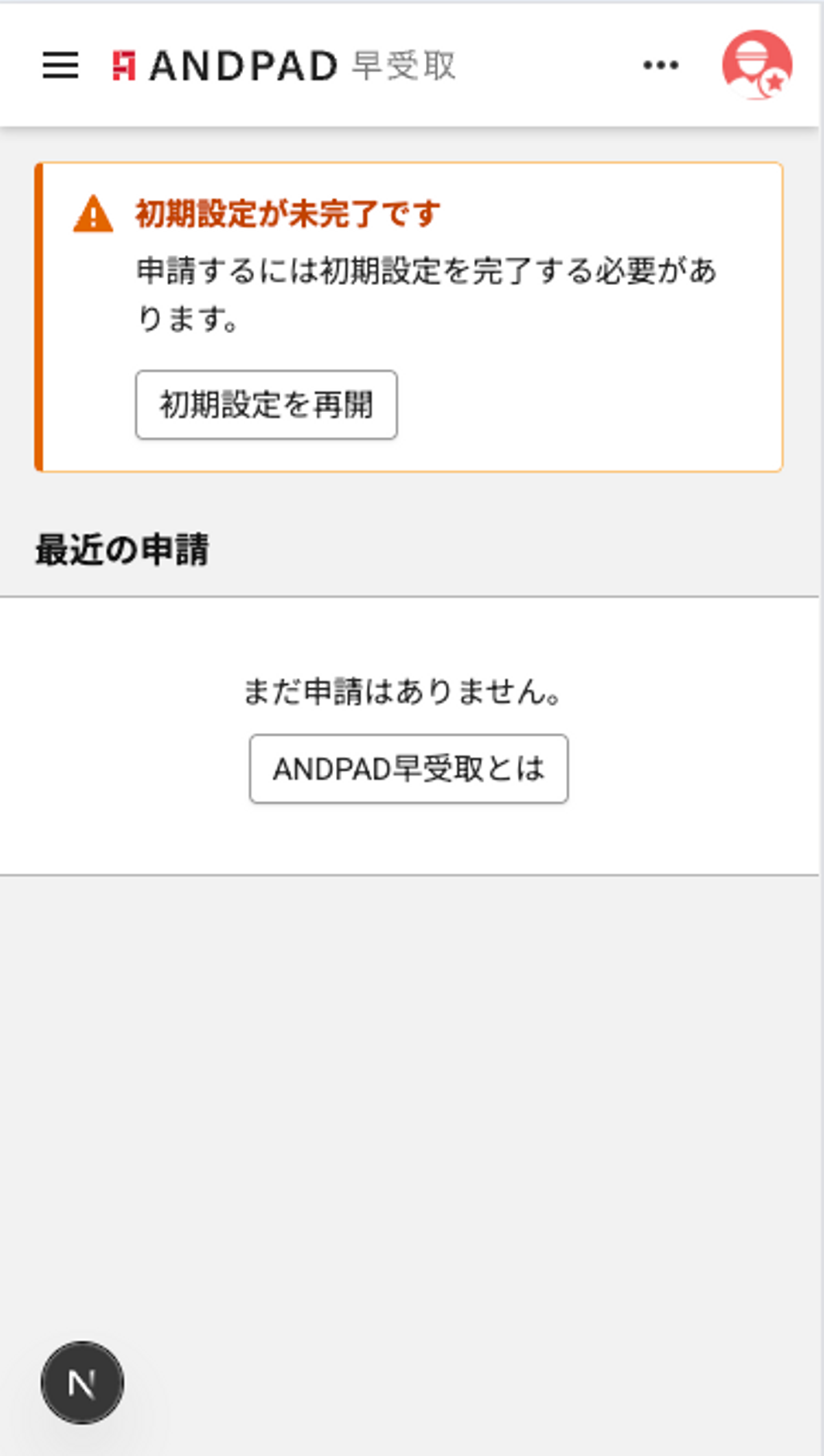Tap the 初期設定を再開 button

266,405
